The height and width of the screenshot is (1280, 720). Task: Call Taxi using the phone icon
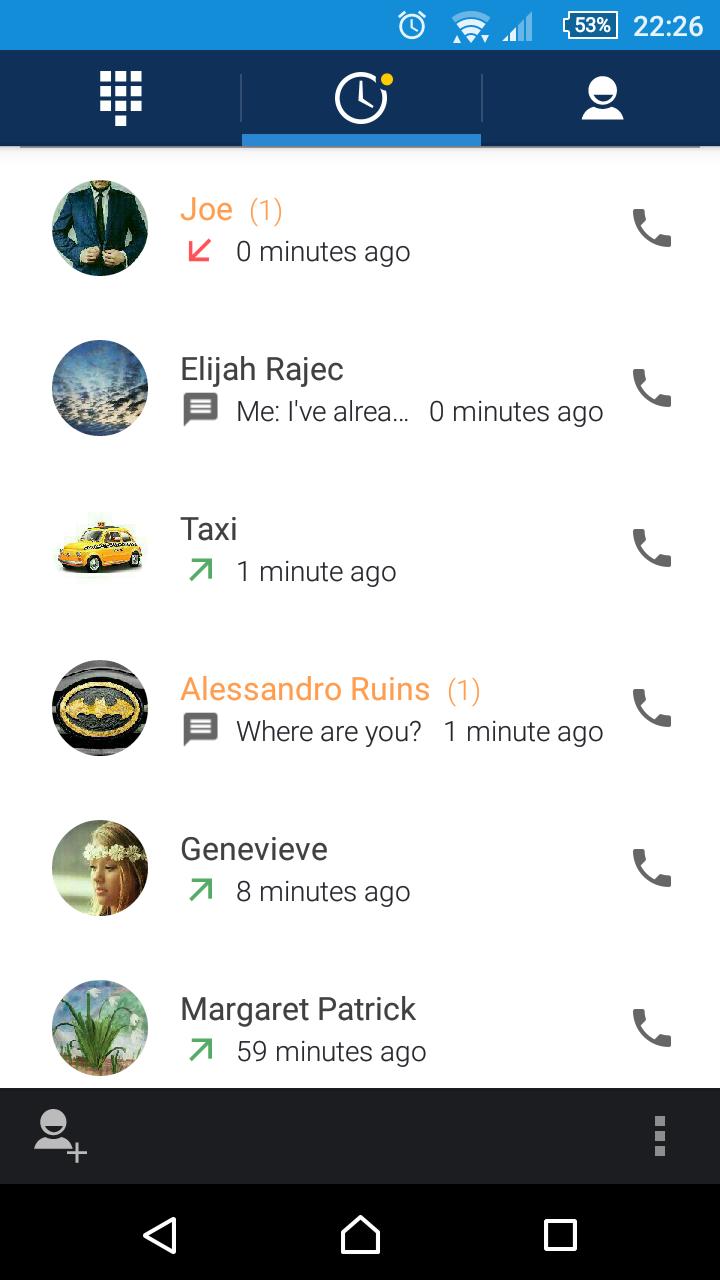(652, 548)
